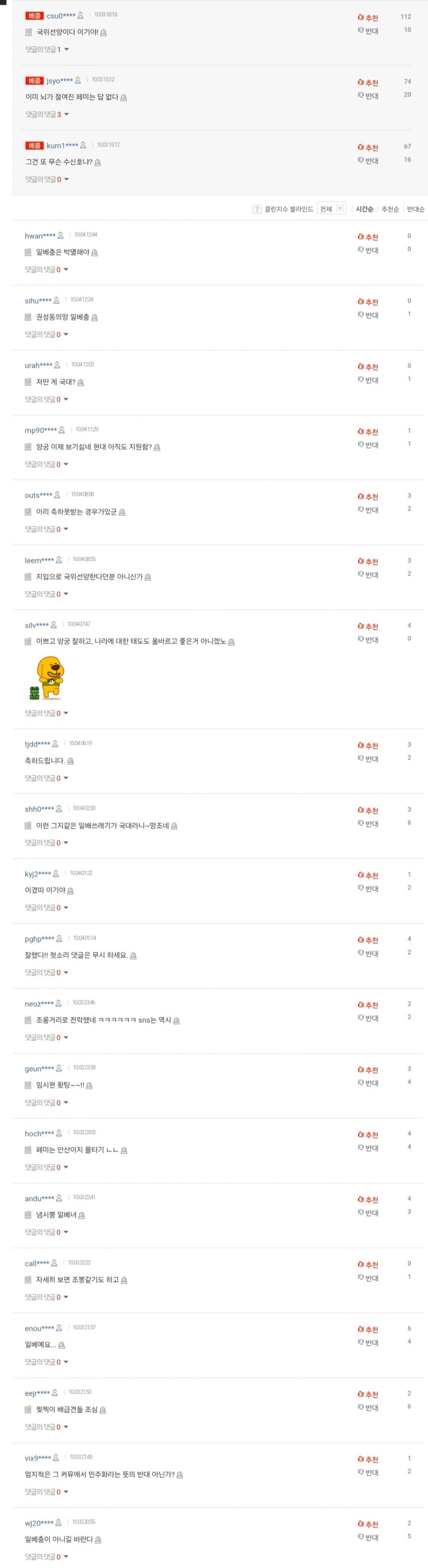Open the 전체 clean-index filter dropdown
Viewport: 428px width, 1568px height.
click(332, 209)
